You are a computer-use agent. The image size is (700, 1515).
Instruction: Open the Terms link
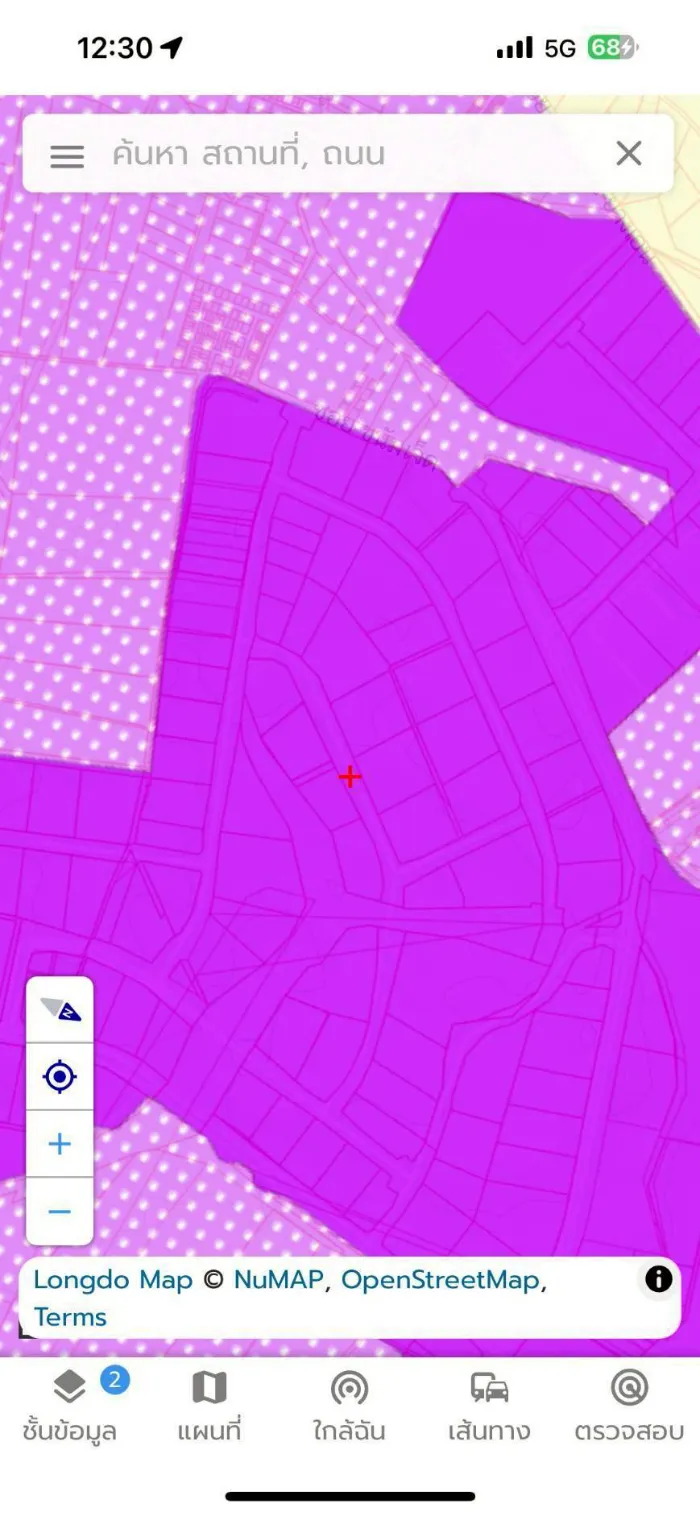(x=70, y=1317)
